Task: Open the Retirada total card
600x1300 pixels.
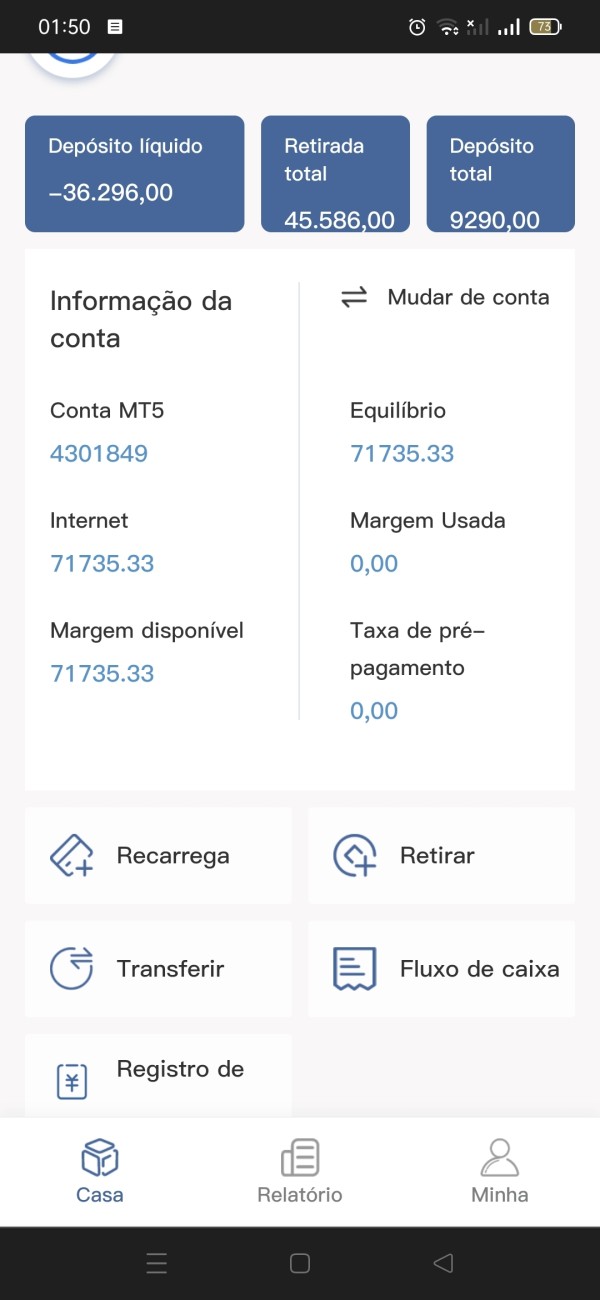Action: [335, 174]
